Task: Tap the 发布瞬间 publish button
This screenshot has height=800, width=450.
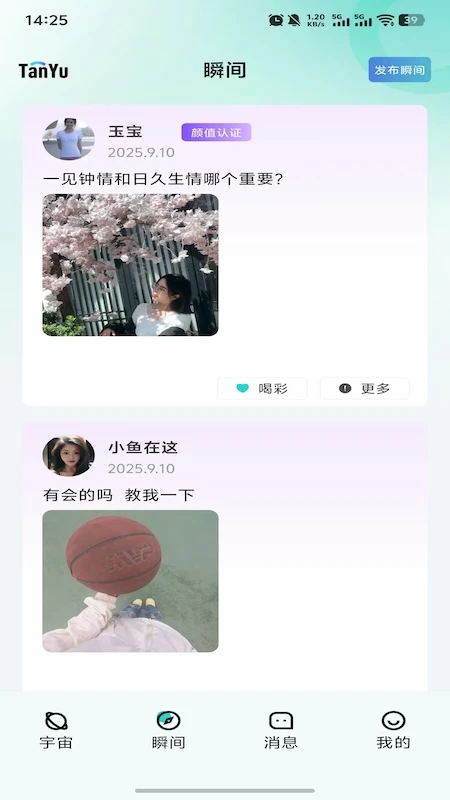Action: coord(399,70)
